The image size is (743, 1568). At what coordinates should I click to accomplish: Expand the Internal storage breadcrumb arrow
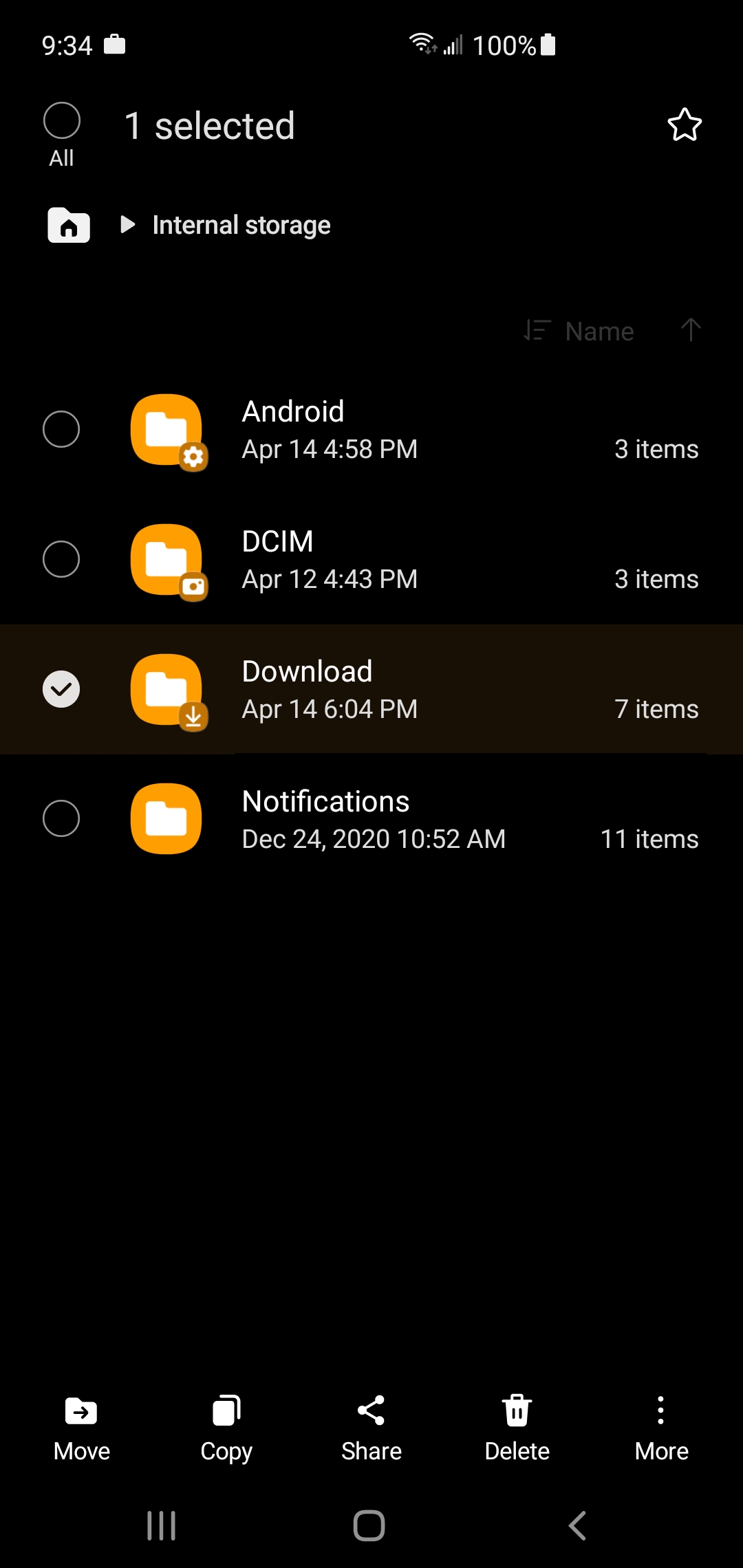point(127,225)
